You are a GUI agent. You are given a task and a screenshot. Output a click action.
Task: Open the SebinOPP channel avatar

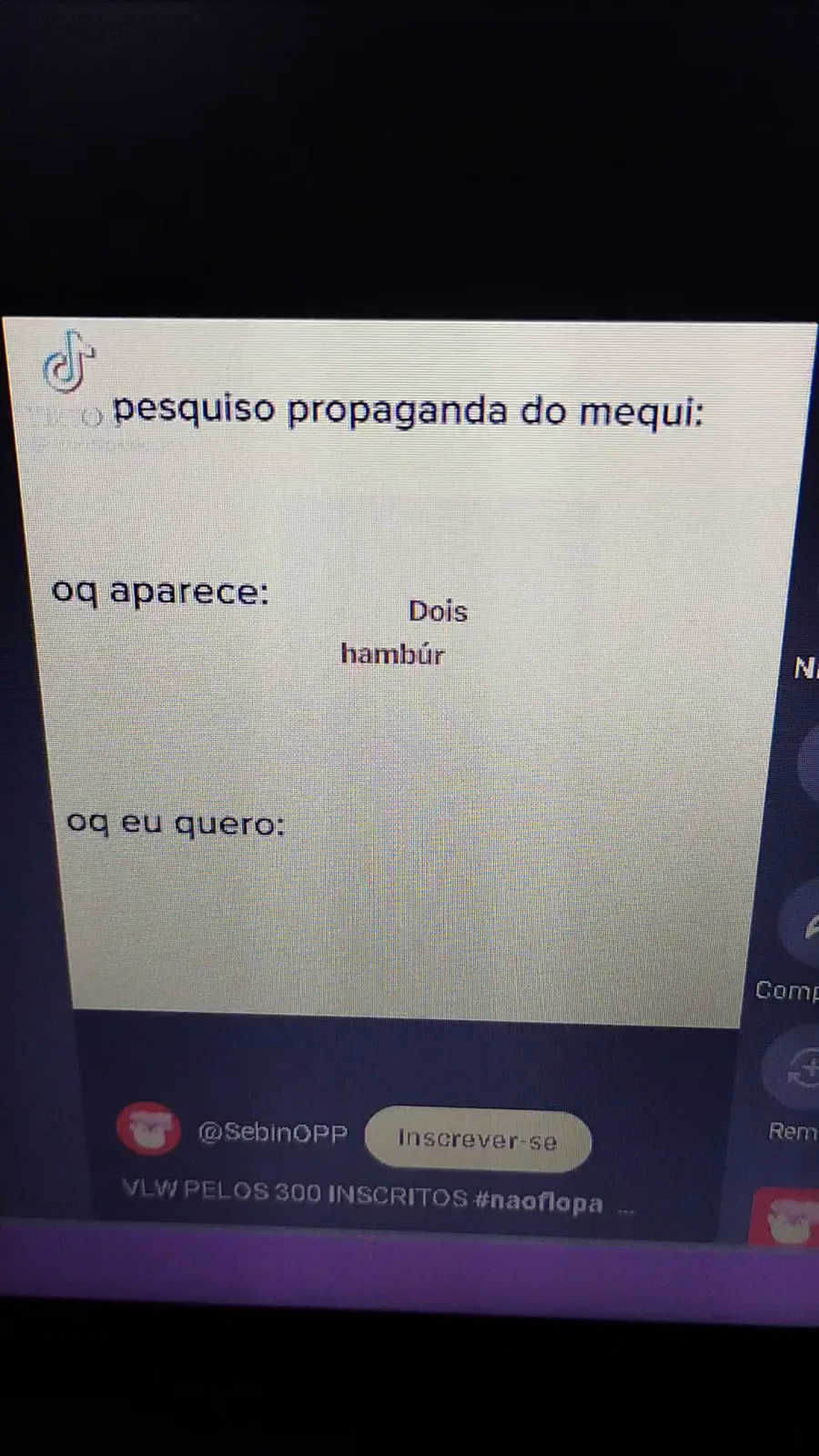[149, 1129]
